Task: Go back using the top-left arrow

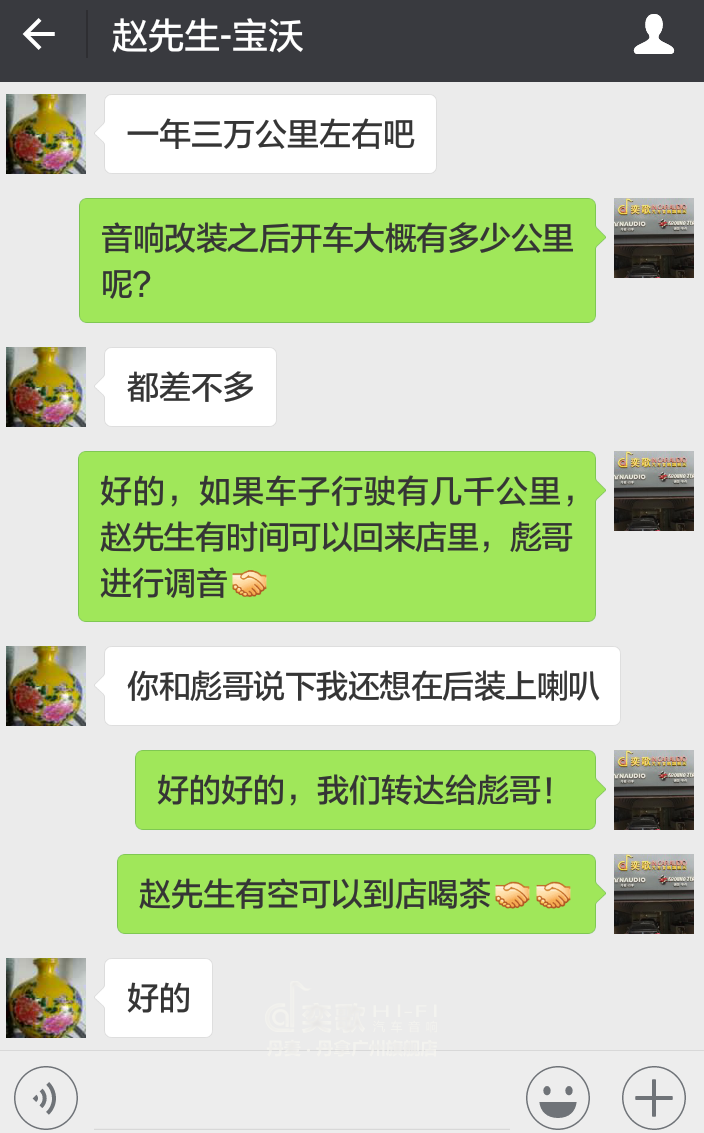Action: click(x=39, y=34)
